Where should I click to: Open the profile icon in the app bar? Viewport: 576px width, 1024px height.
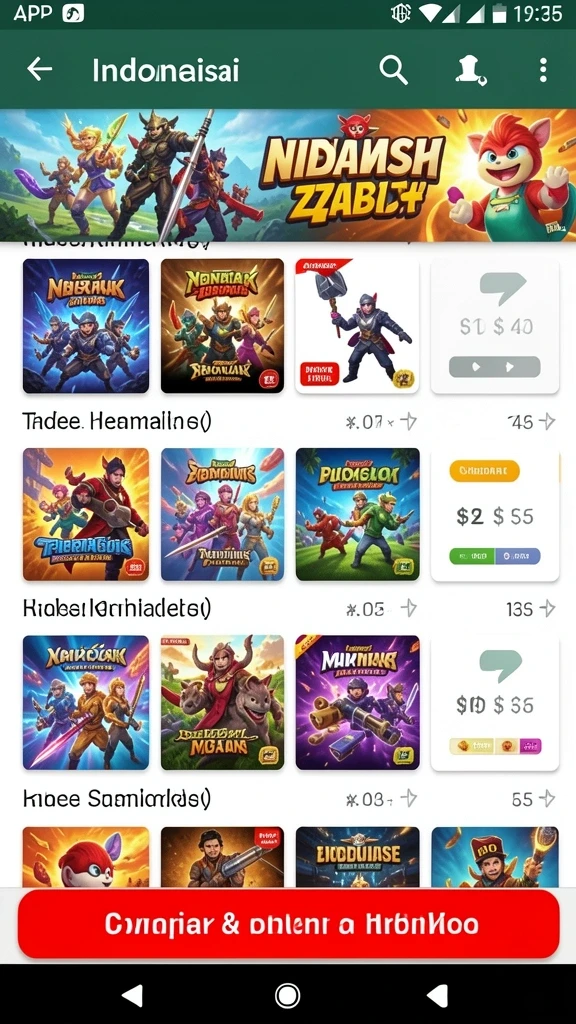tap(470, 69)
